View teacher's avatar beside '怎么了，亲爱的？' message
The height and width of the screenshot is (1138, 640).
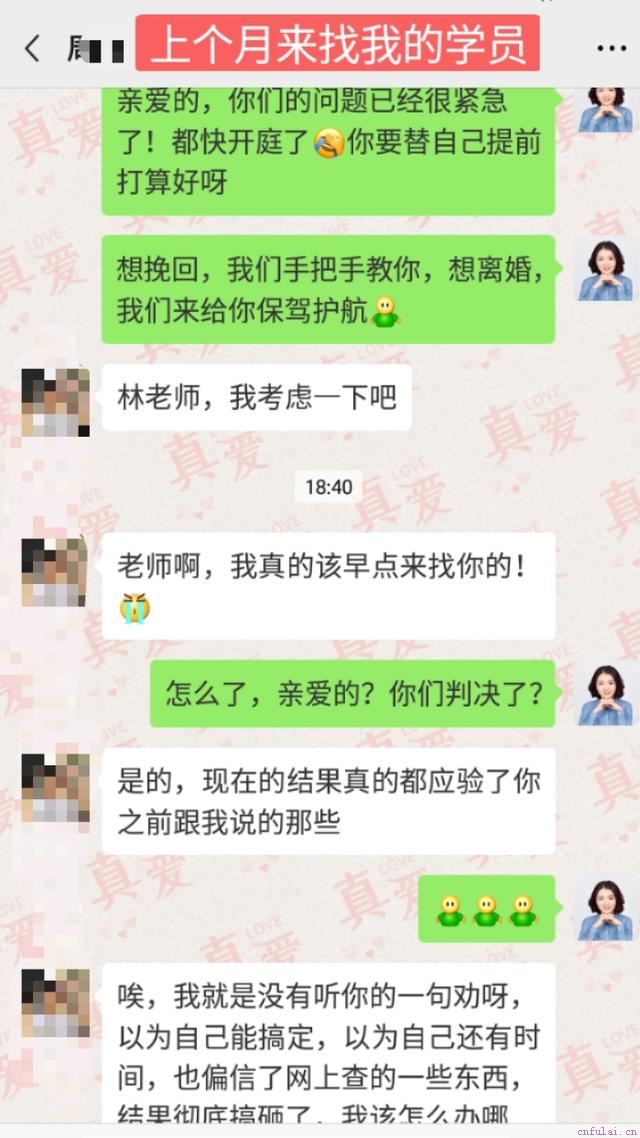pyautogui.click(x=604, y=694)
